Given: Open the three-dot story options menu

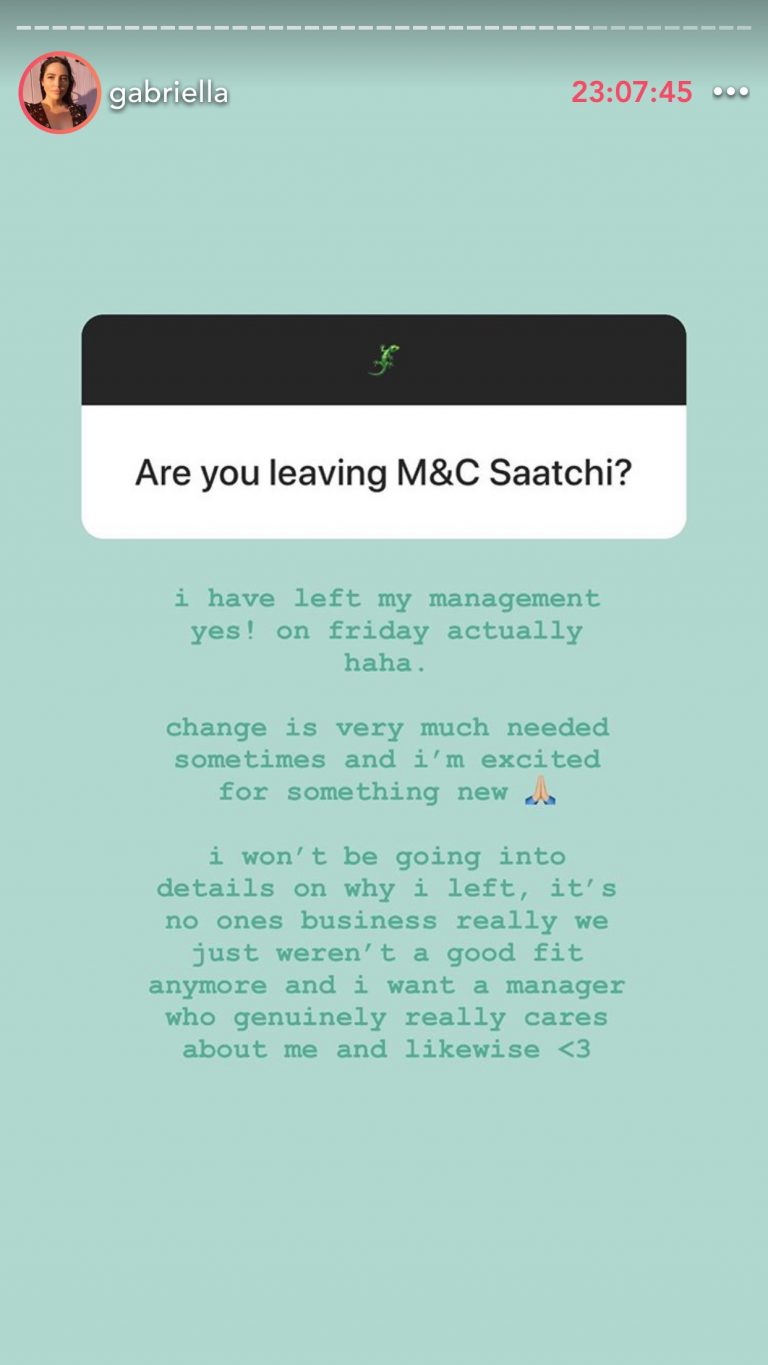Looking at the screenshot, I should pos(730,92).
